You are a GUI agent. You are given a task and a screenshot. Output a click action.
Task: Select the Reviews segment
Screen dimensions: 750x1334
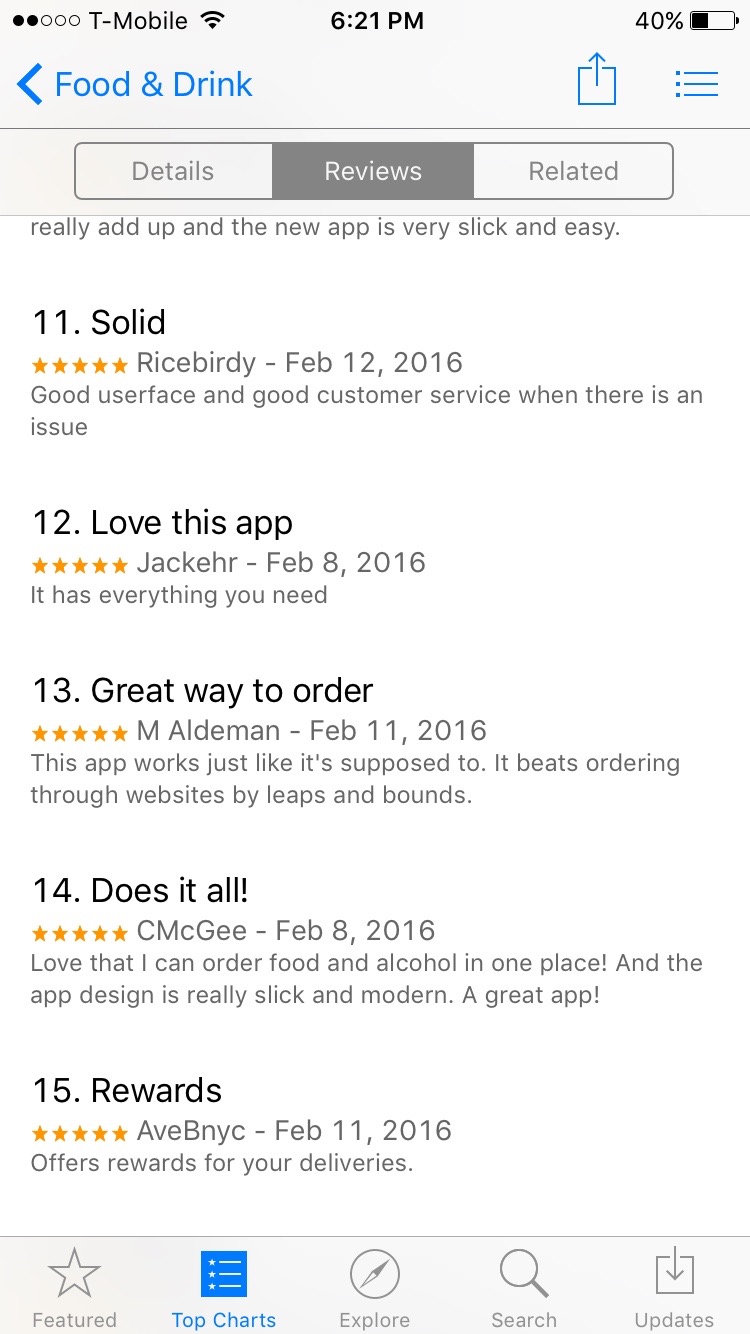[373, 171]
